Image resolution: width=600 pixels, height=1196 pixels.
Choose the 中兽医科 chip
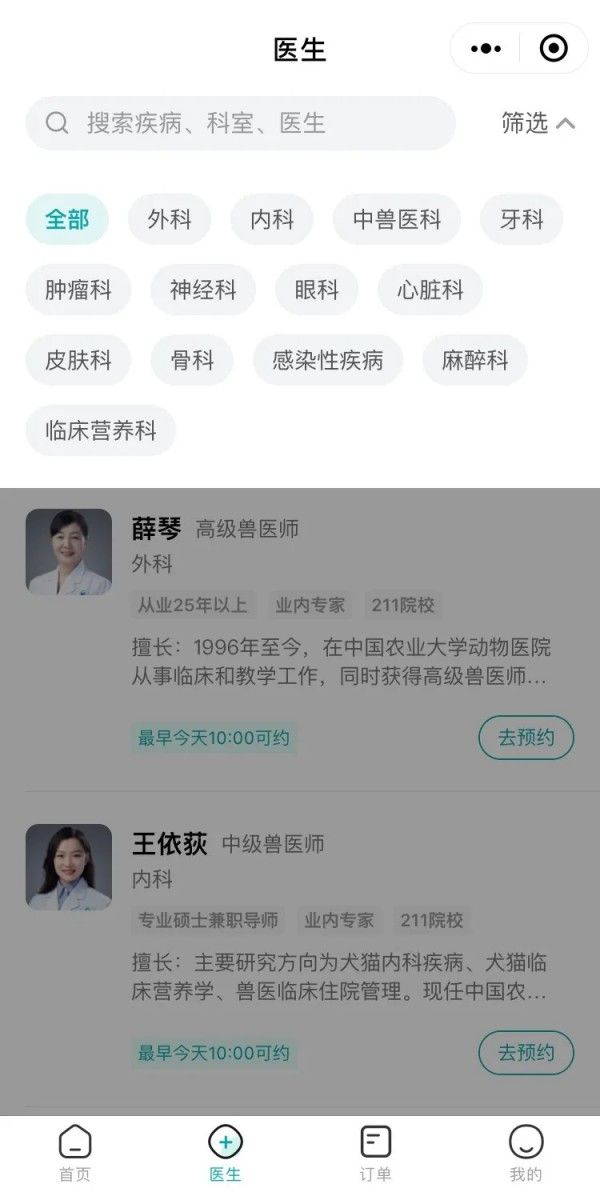[x=397, y=220]
